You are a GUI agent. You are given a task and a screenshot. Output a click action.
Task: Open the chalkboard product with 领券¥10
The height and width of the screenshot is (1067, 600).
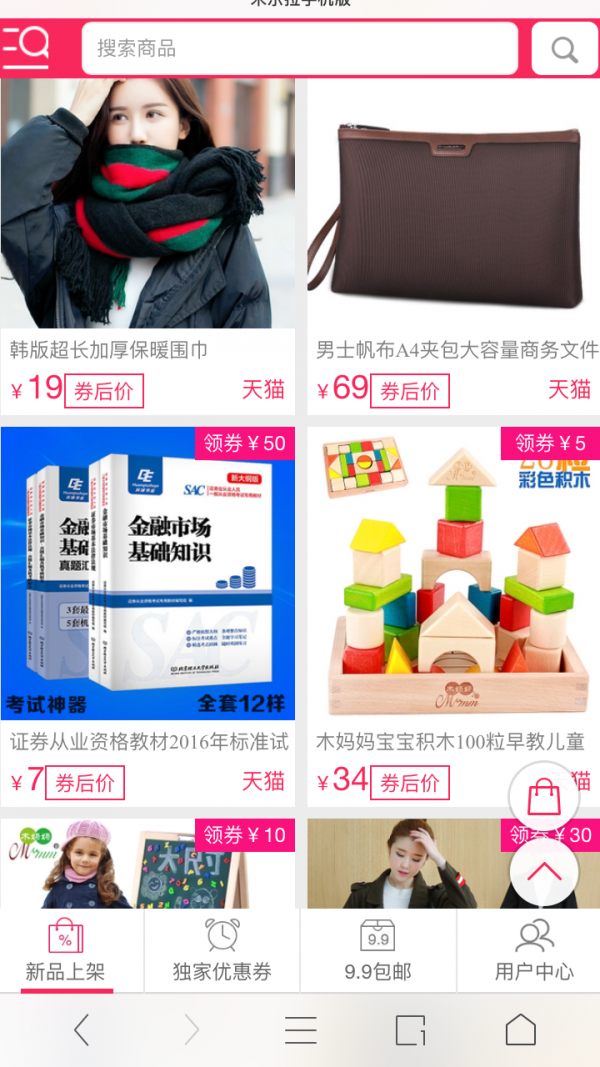click(x=148, y=866)
